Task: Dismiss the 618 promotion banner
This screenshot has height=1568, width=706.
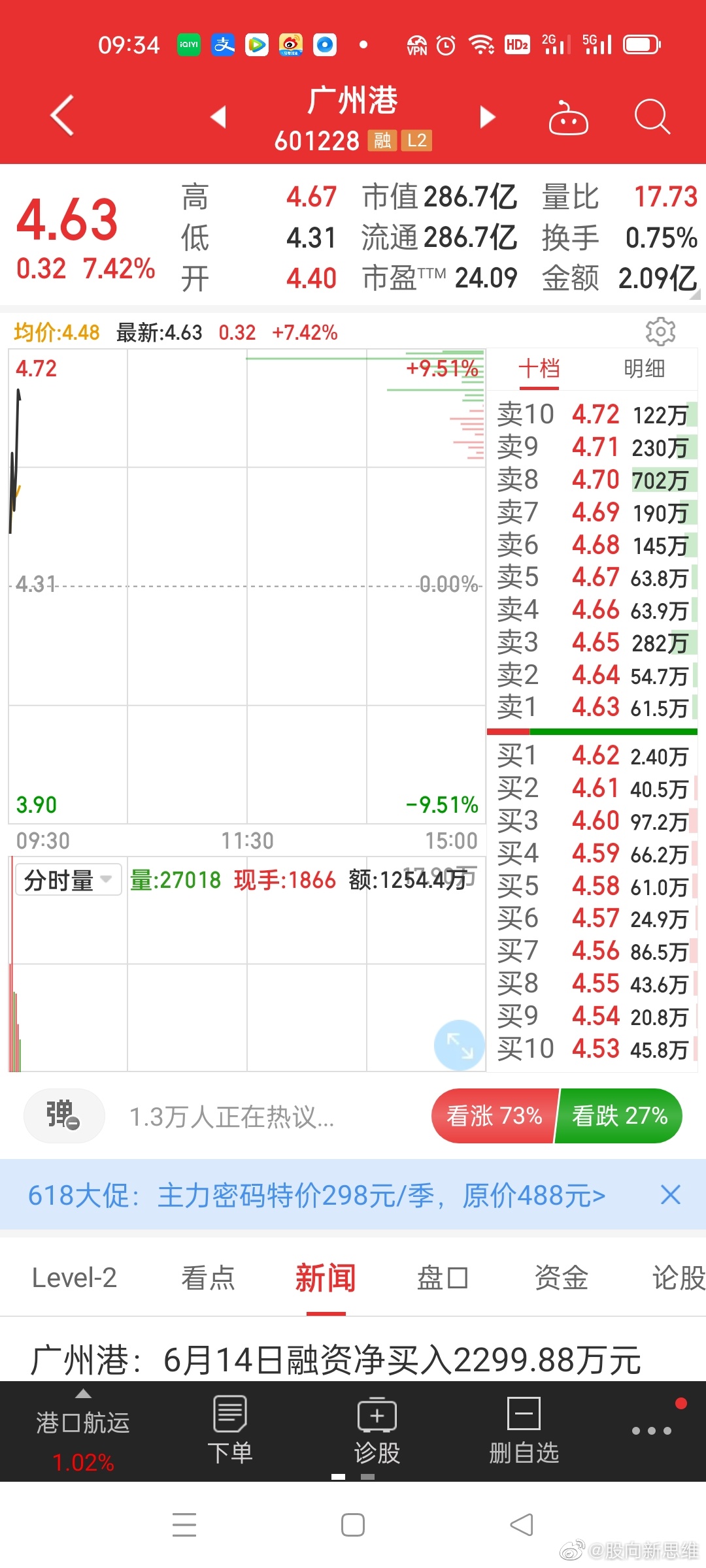Action: pyautogui.click(x=671, y=1195)
